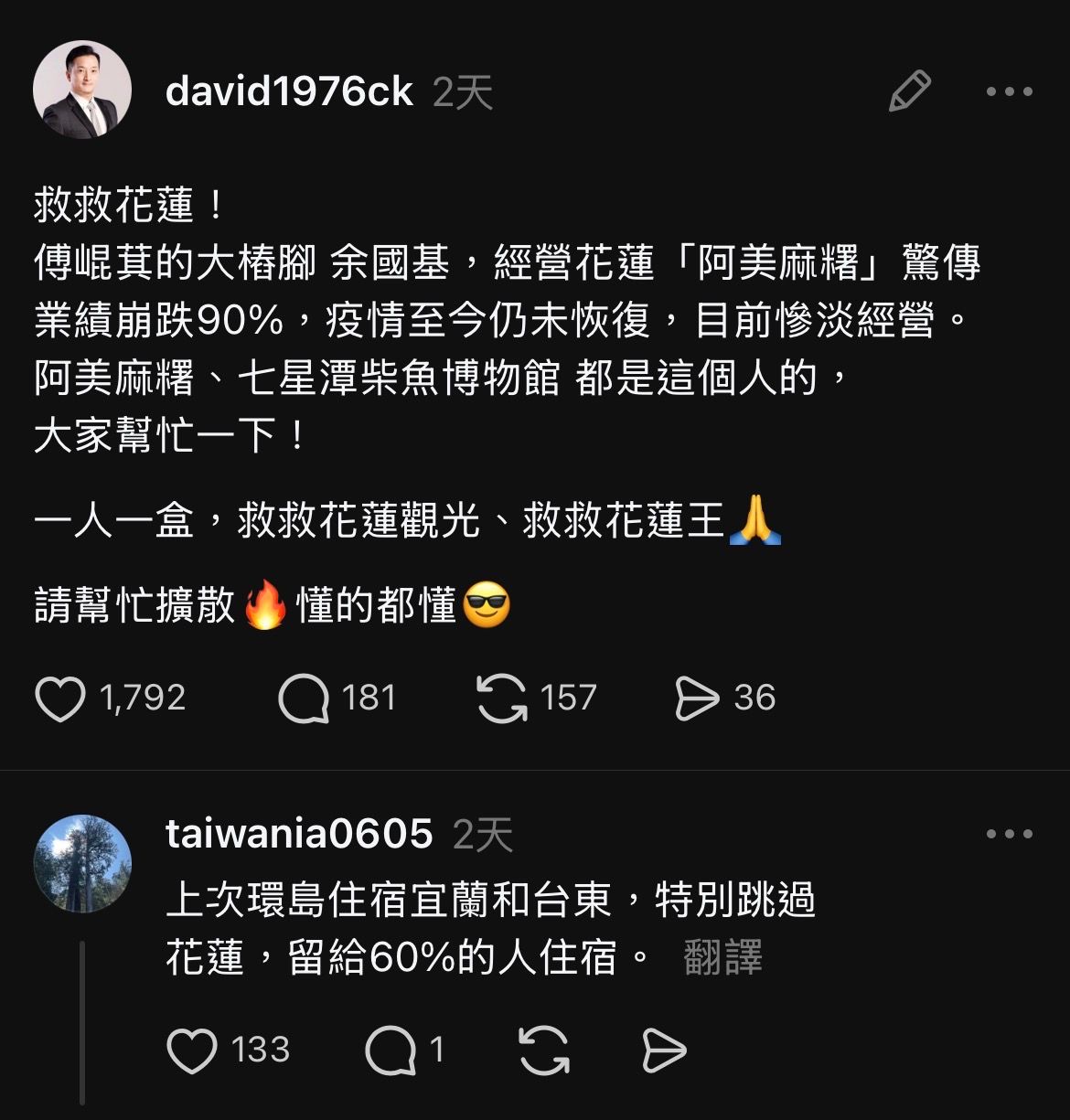Tap the pencil edit icon on david1976ck's post
This screenshot has height=1120, width=1070.
909,91
